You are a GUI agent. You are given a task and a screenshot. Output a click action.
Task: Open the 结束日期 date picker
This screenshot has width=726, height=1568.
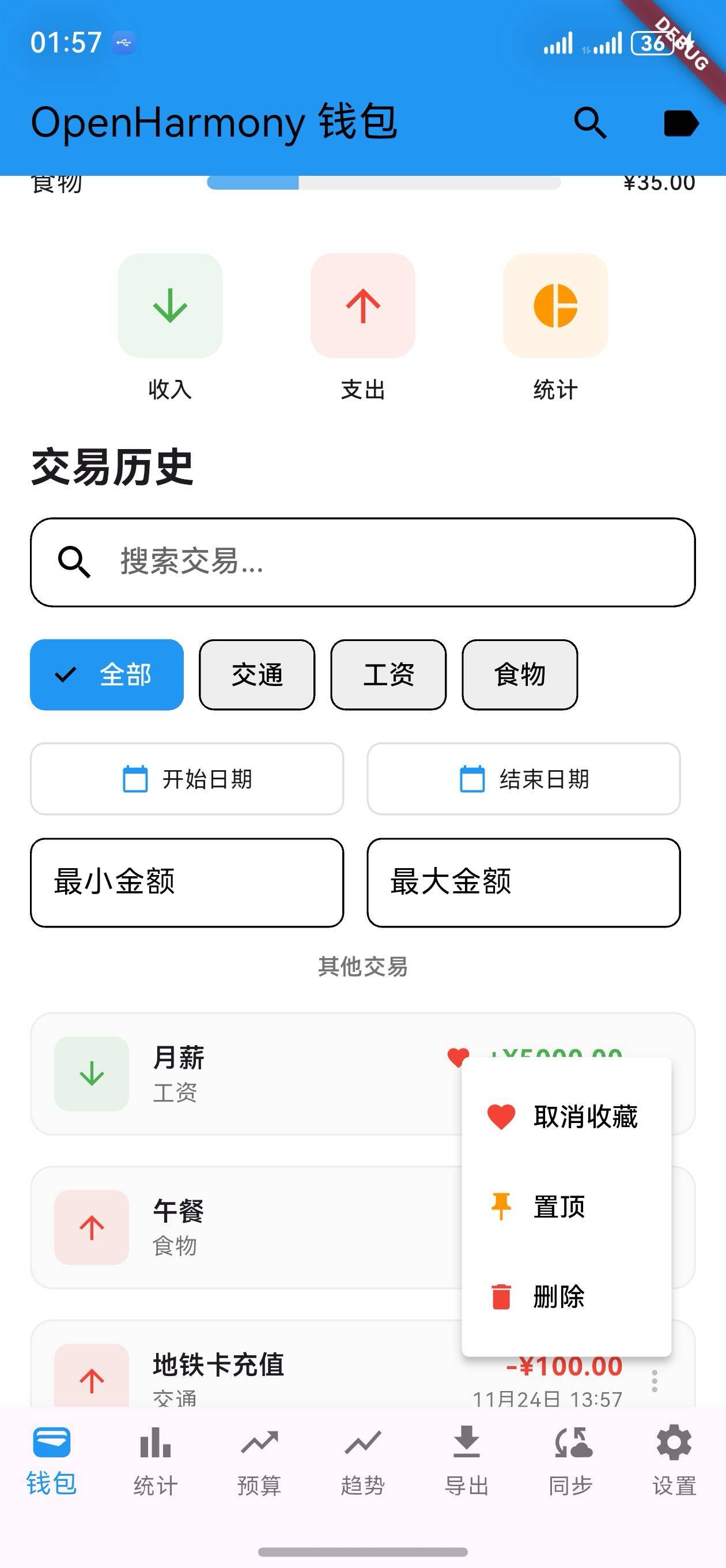(x=524, y=780)
